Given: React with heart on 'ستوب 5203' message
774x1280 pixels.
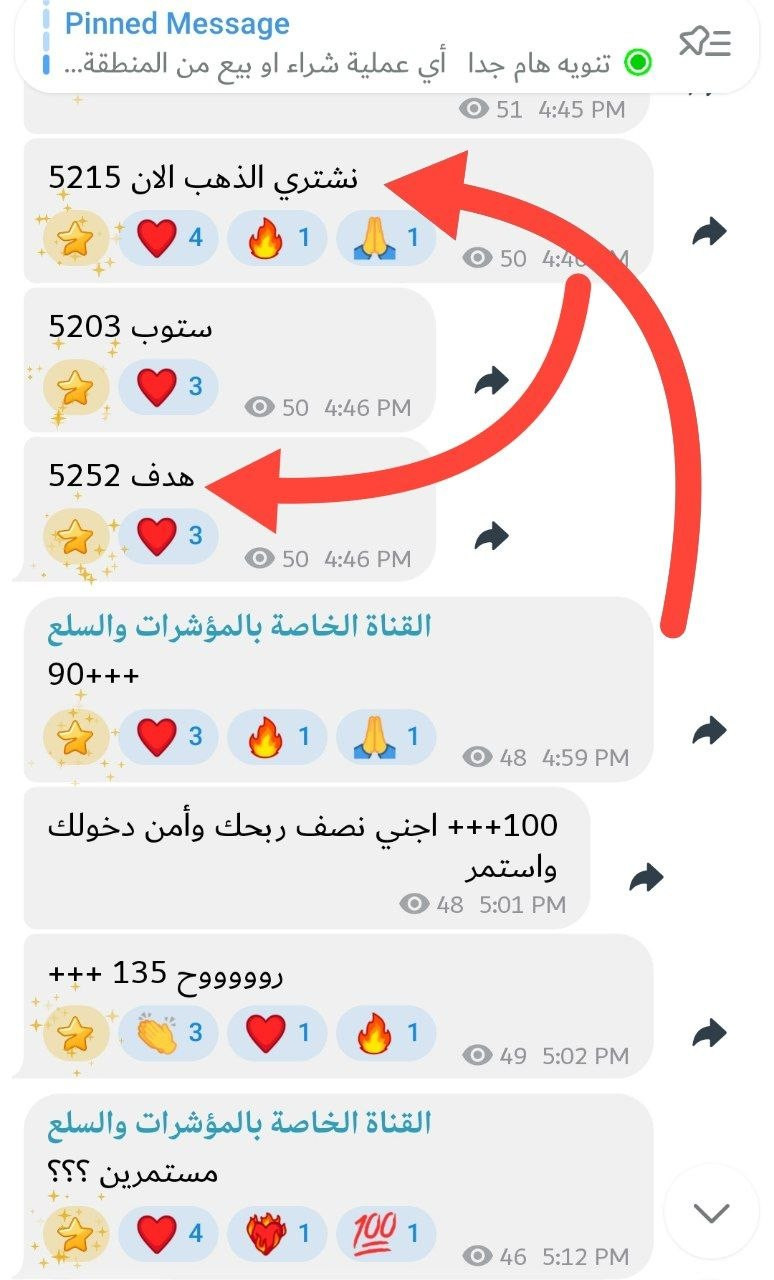Looking at the screenshot, I should point(169,387).
